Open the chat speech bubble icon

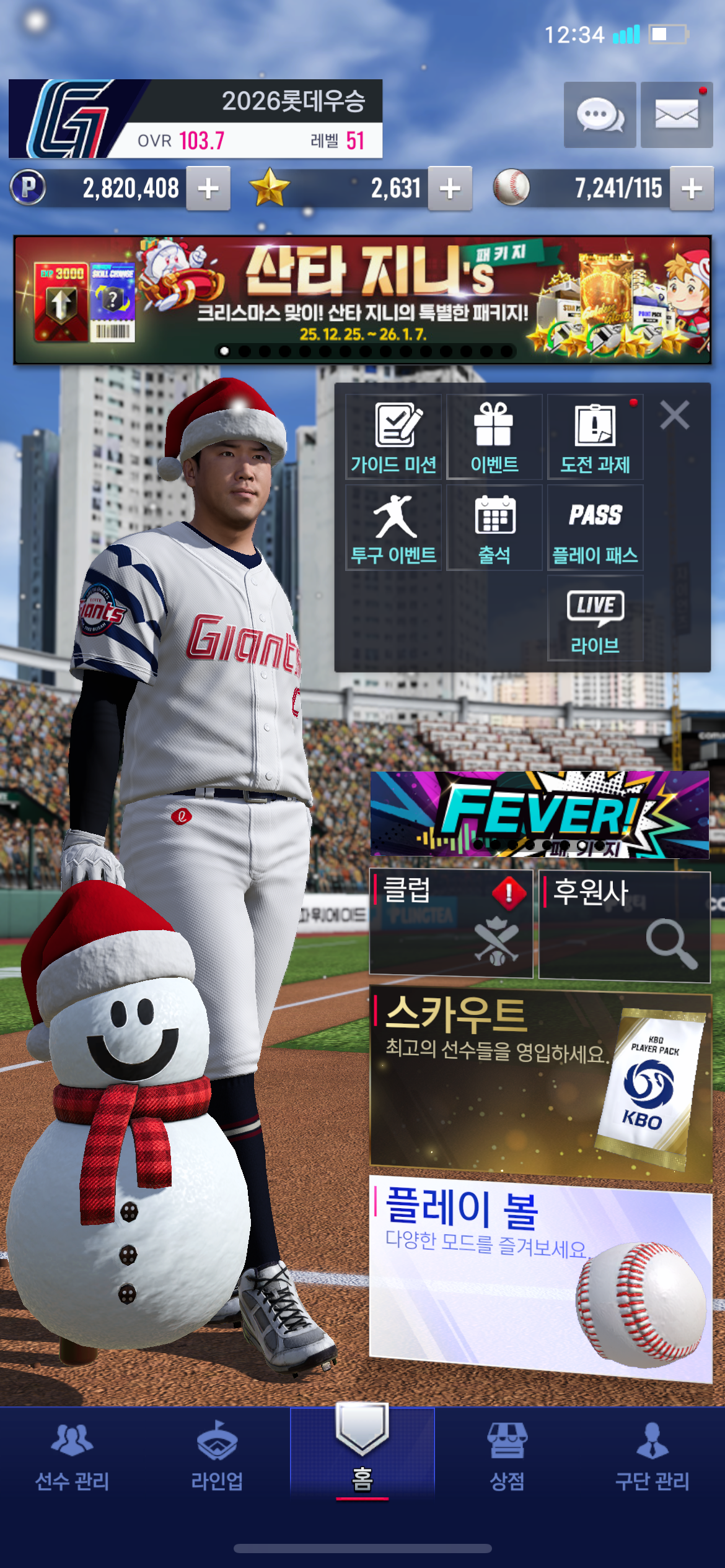pyautogui.click(x=599, y=115)
